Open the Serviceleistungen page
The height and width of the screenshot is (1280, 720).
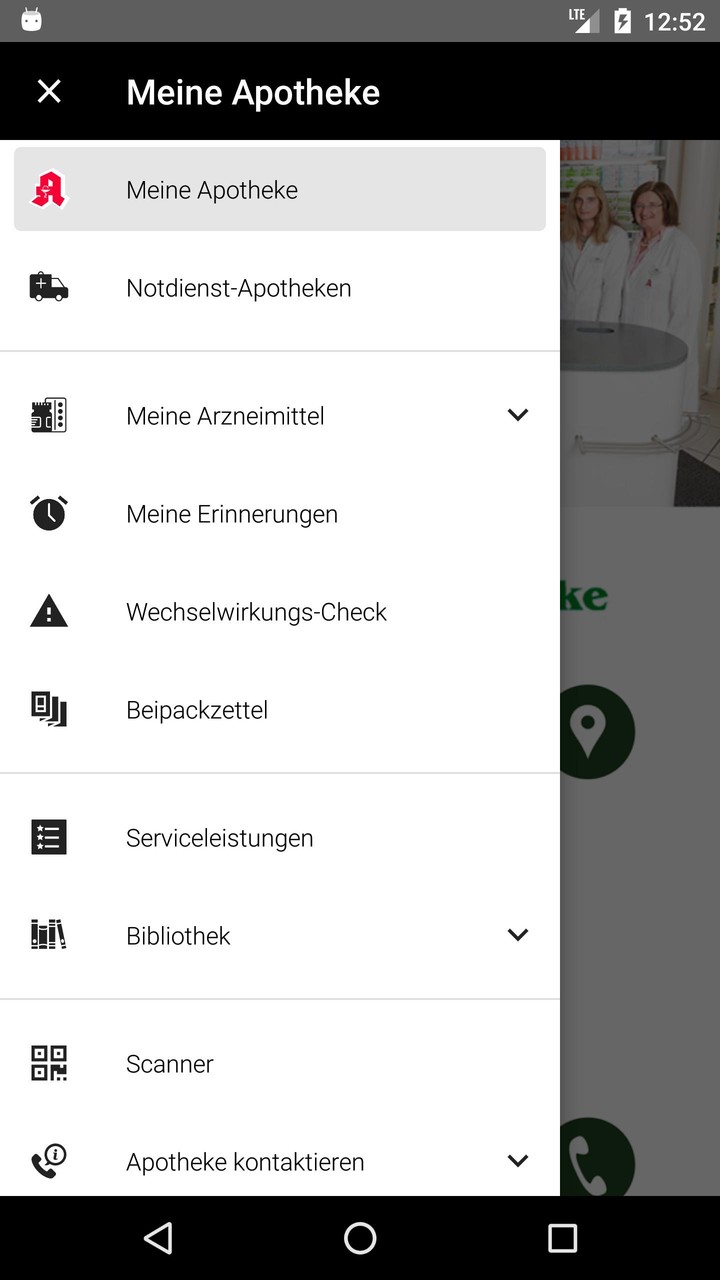pos(219,837)
